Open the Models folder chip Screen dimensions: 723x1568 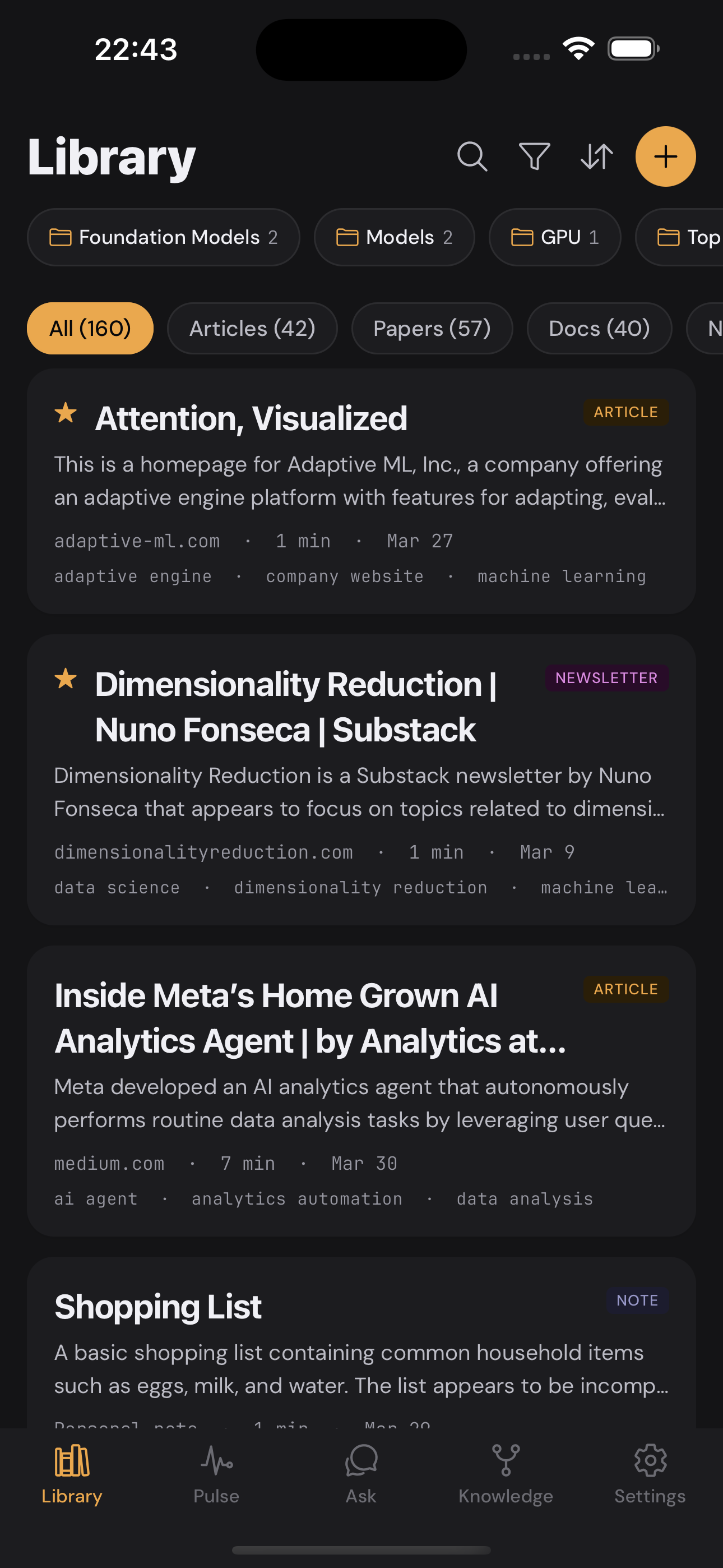394,237
